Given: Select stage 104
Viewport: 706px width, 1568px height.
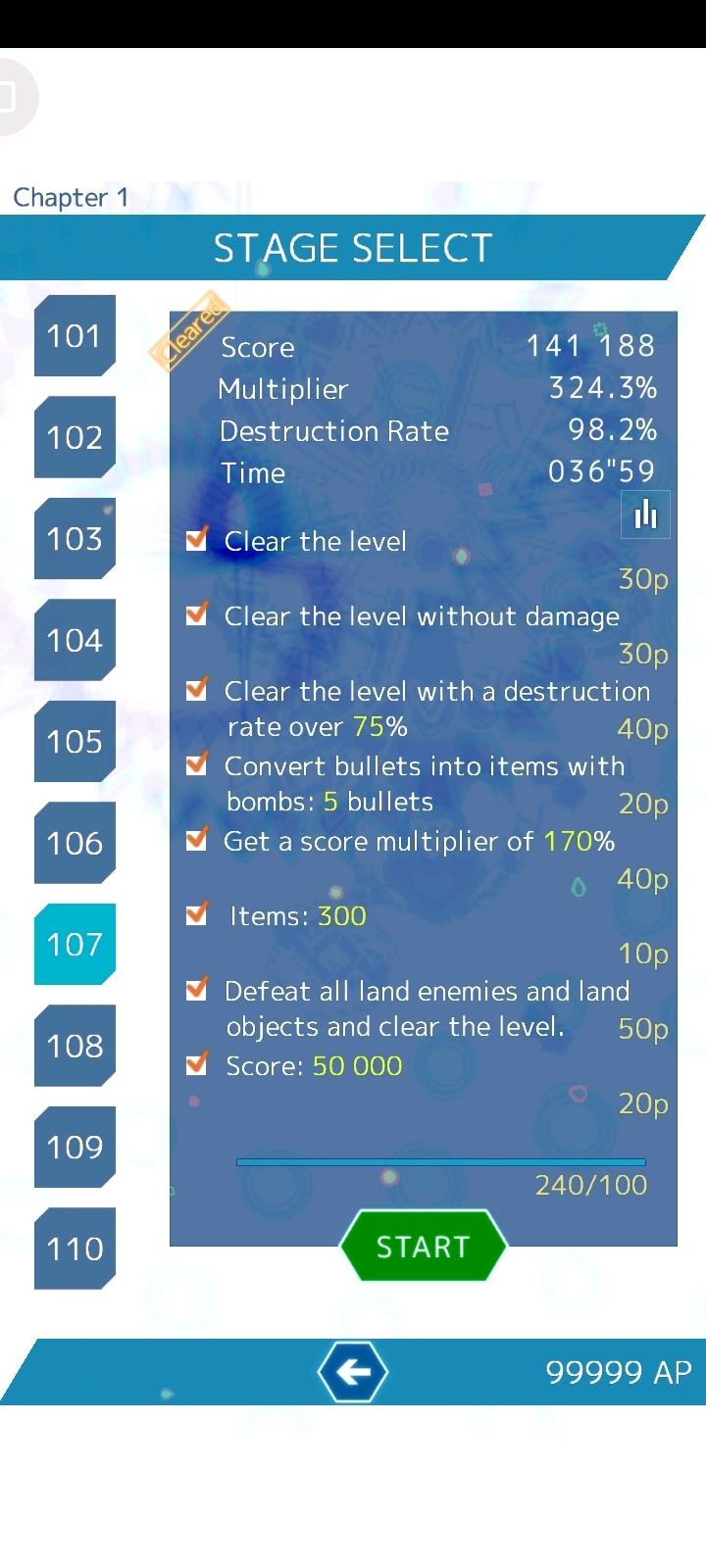Looking at the screenshot, I should [75, 640].
